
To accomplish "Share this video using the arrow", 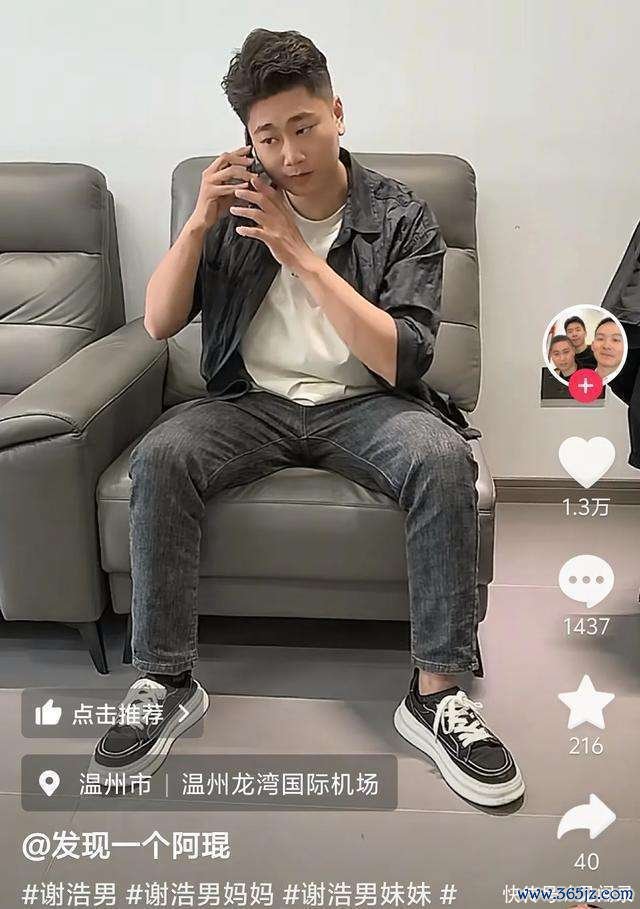I will [586, 817].
